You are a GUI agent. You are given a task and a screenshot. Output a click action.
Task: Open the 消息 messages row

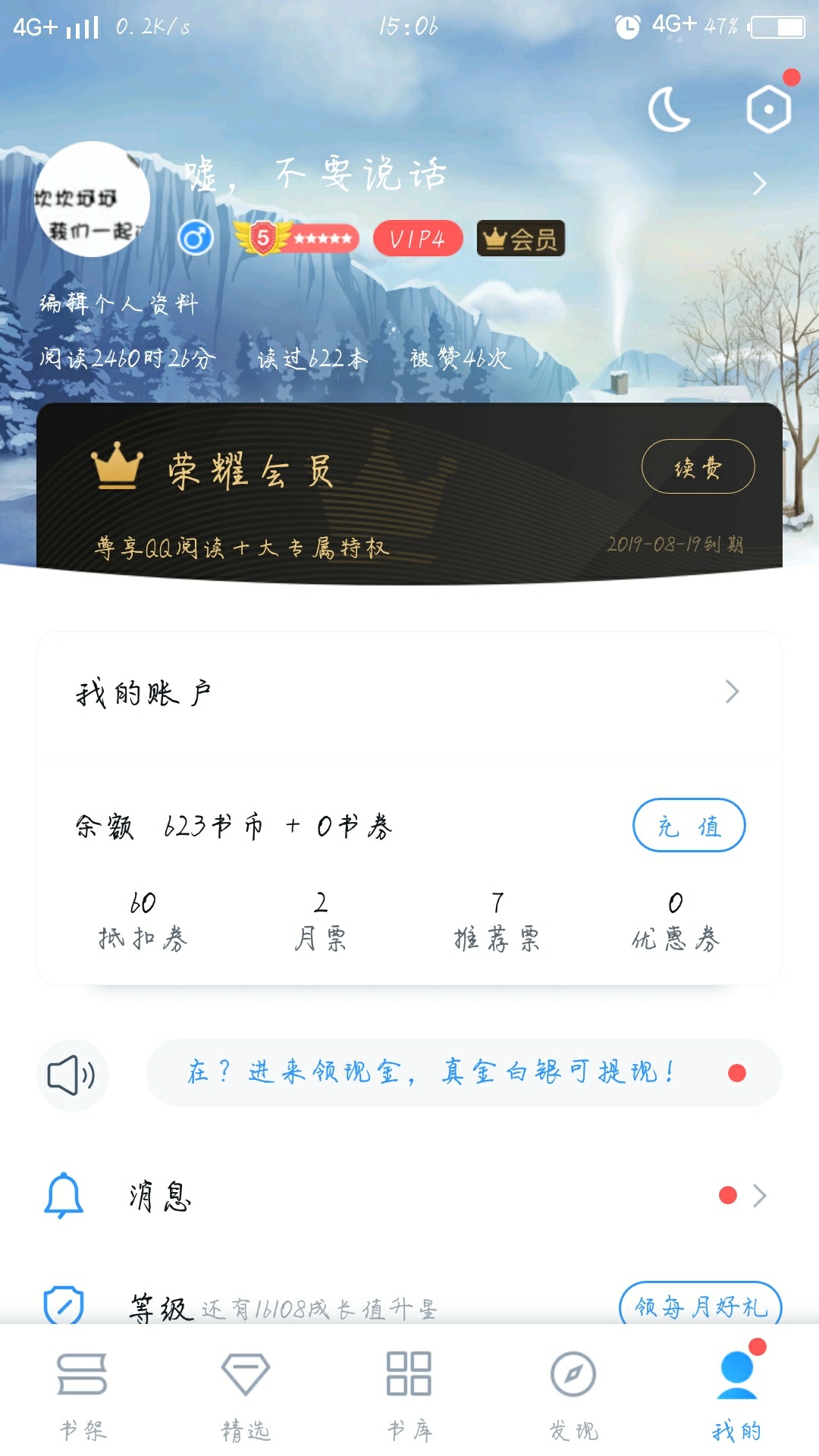click(x=409, y=1196)
